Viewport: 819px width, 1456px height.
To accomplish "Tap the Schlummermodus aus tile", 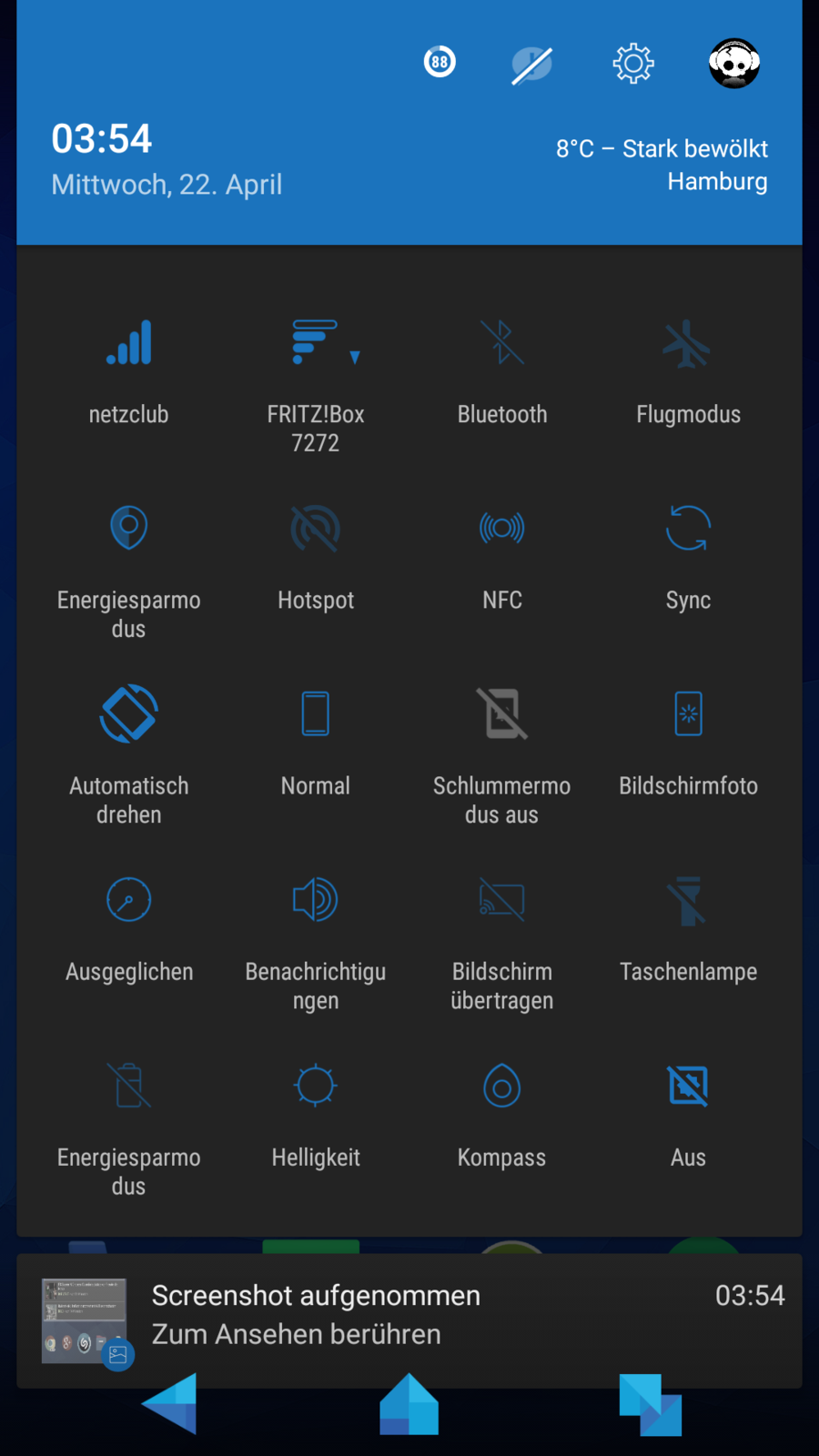I will tap(502, 714).
